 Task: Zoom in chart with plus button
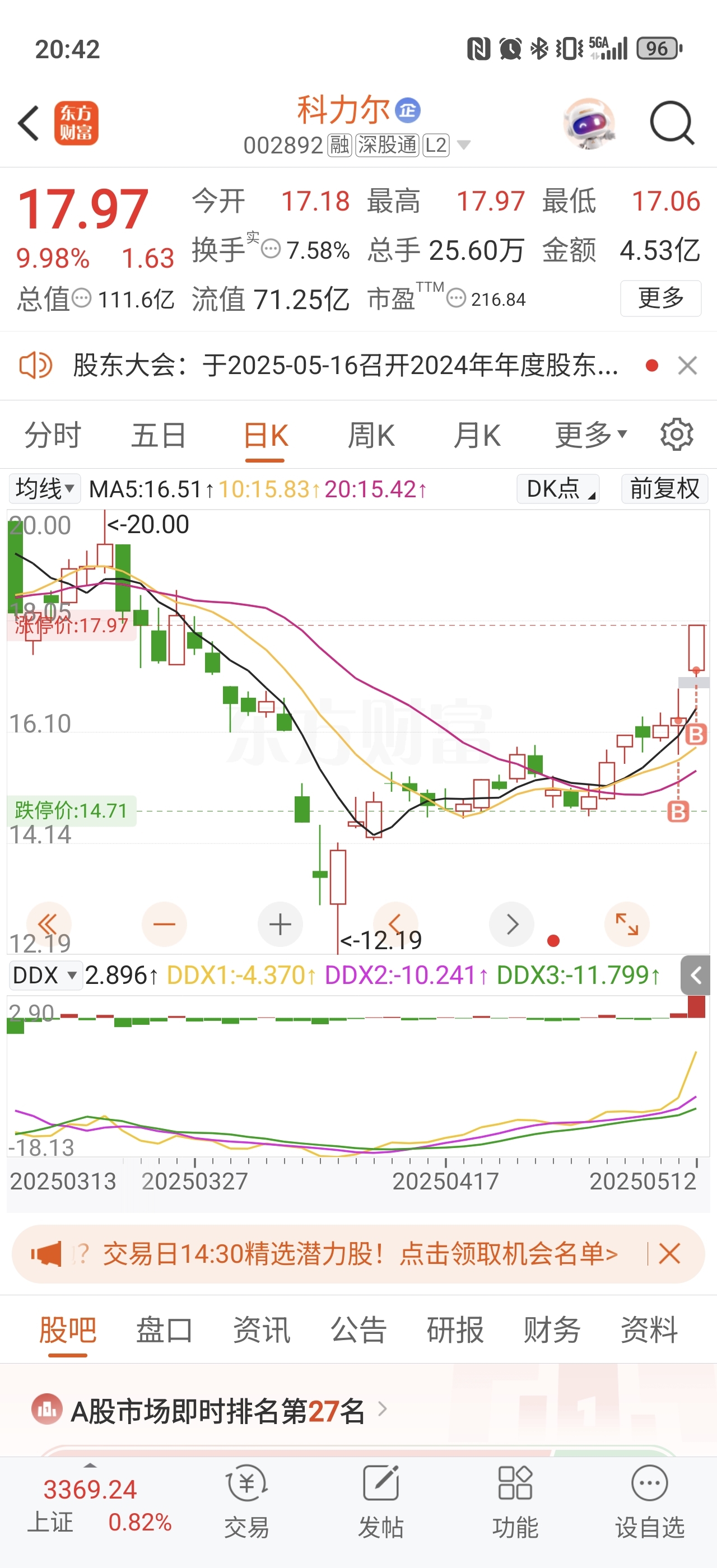(x=280, y=925)
